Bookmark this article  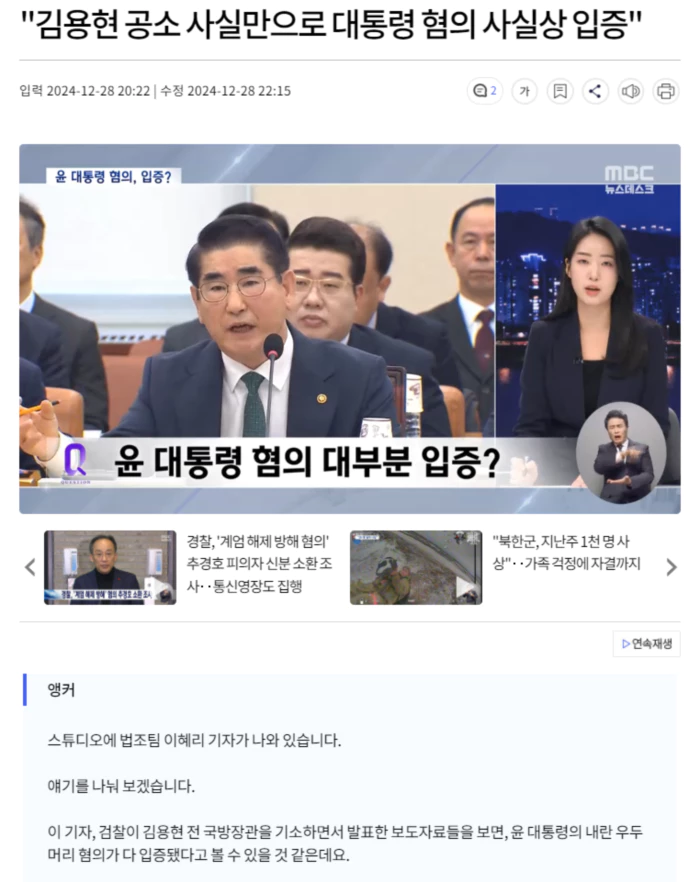click(560, 91)
